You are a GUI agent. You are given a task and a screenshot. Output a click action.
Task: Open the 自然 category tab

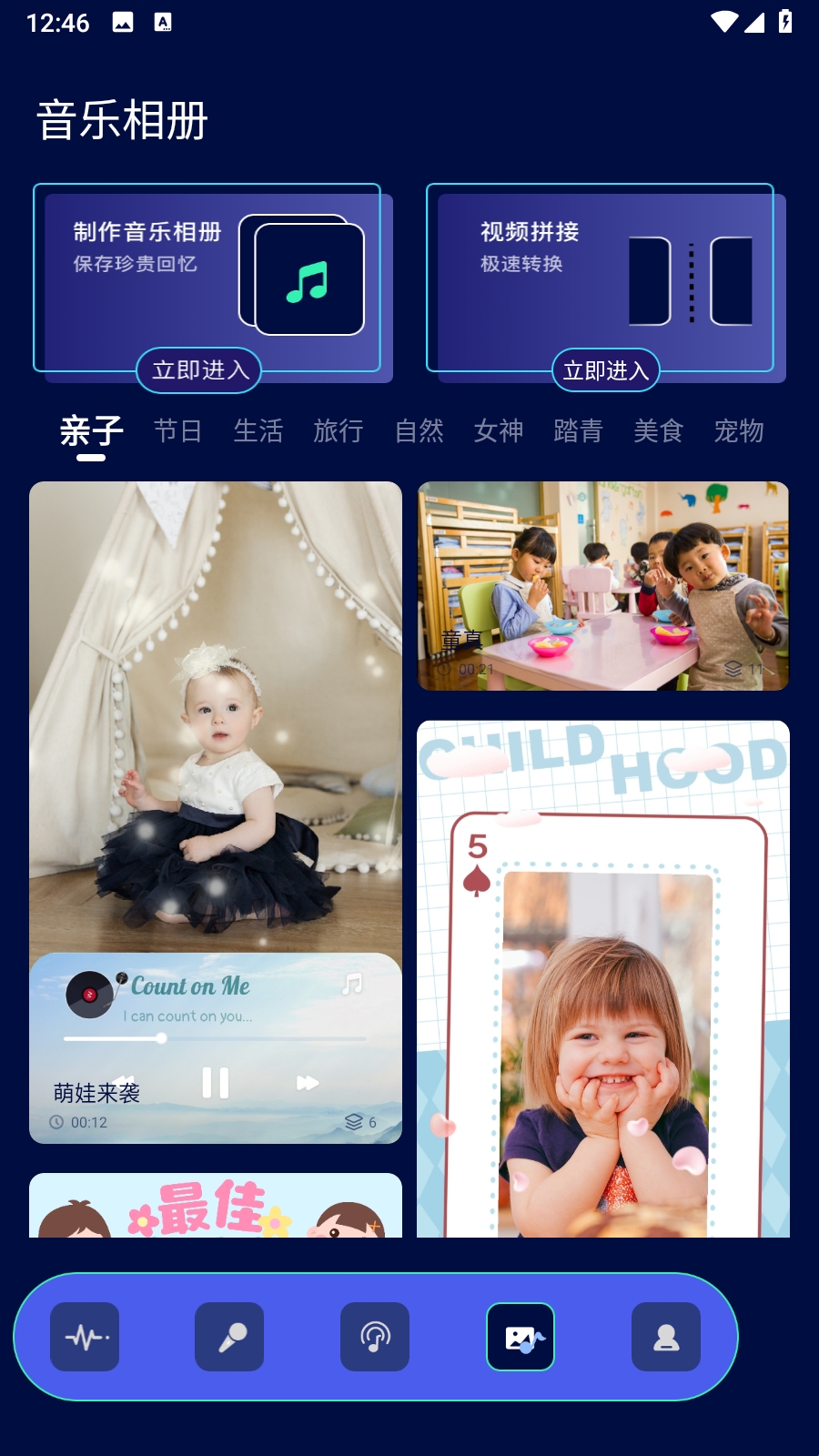click(419, 430)
